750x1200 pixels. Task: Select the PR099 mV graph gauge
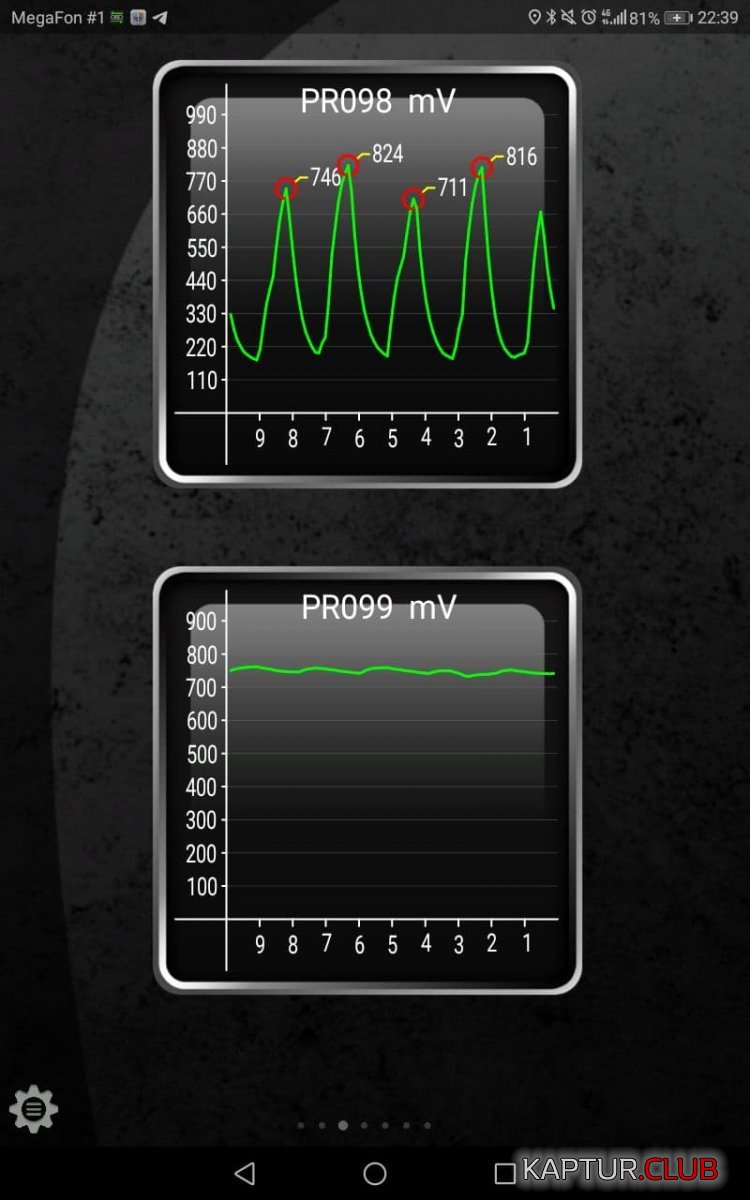pos(367,781)
